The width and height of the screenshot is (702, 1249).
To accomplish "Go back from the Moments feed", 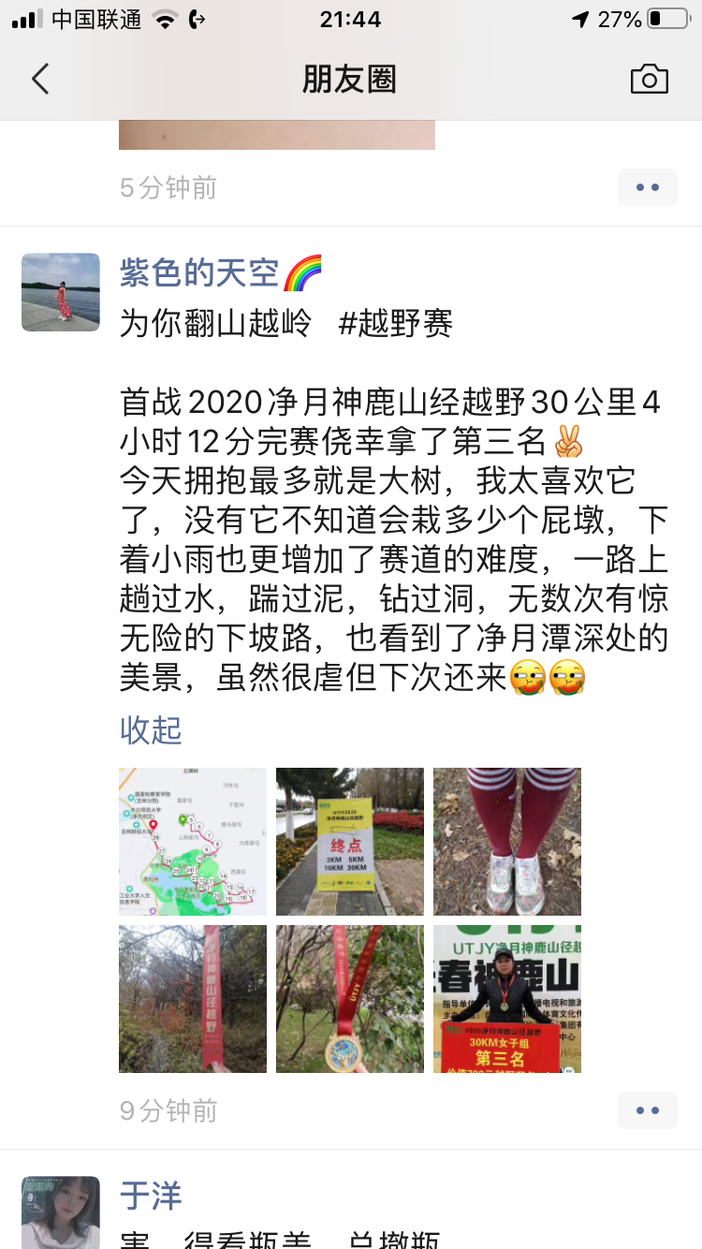I will click(40, 79).
